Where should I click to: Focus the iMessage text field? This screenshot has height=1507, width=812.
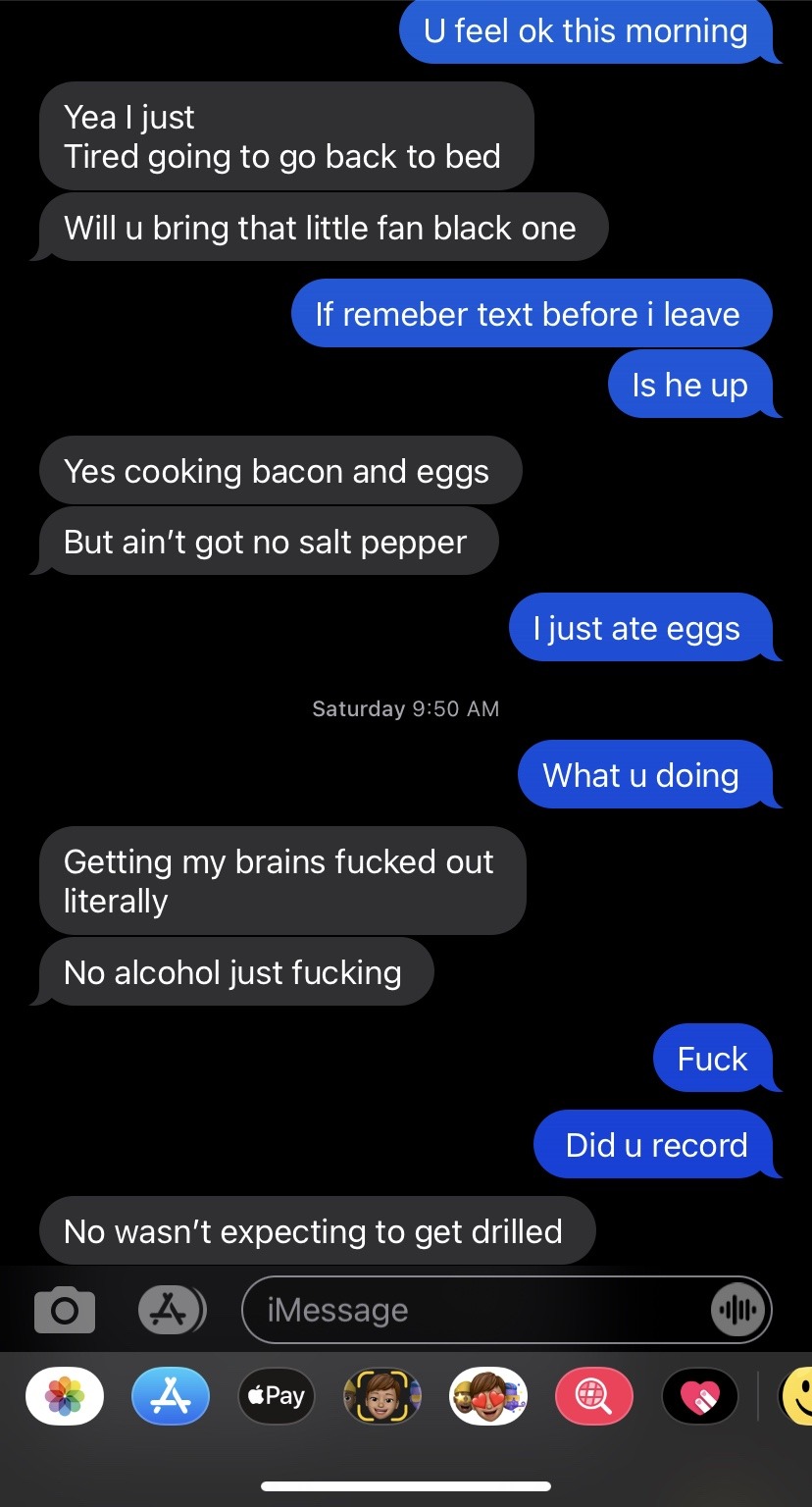pos(471,1310)
